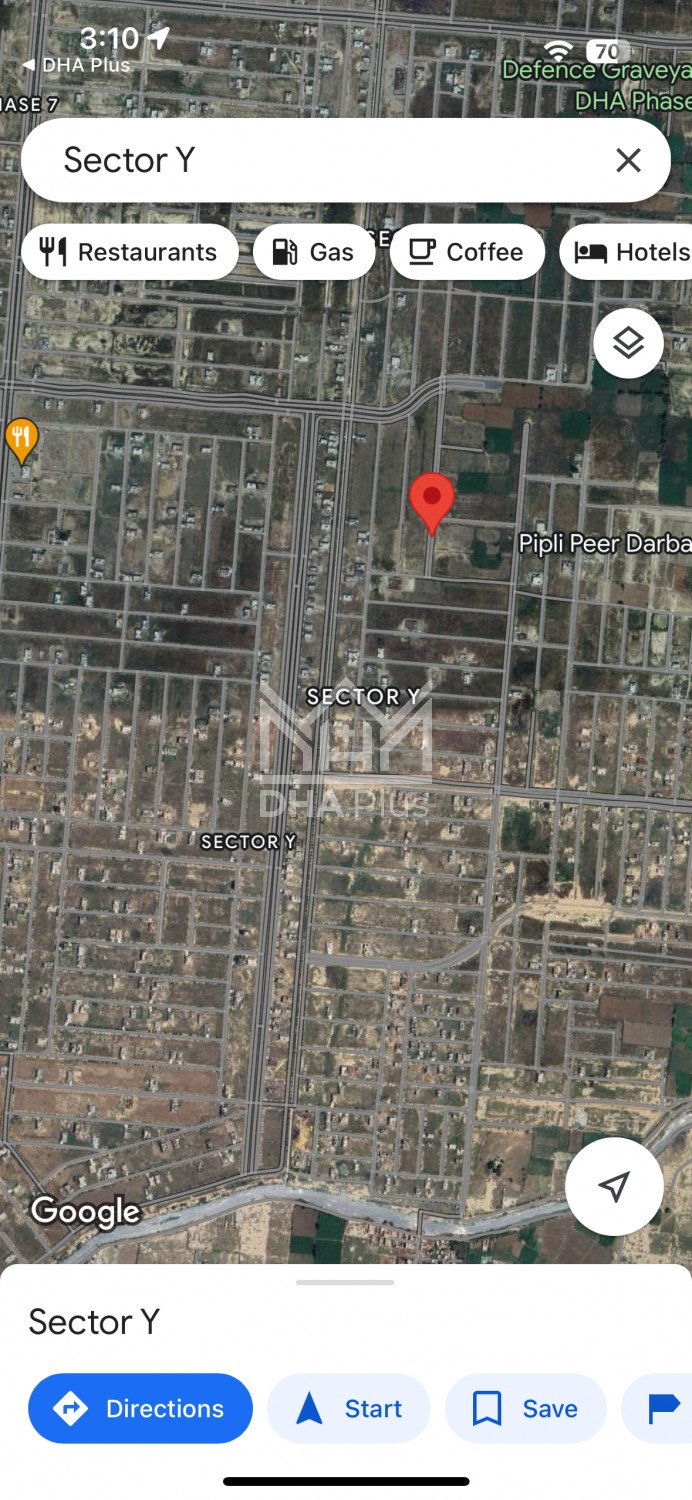Tap the red location pin

pyautogui.click(x=432, y=500)
